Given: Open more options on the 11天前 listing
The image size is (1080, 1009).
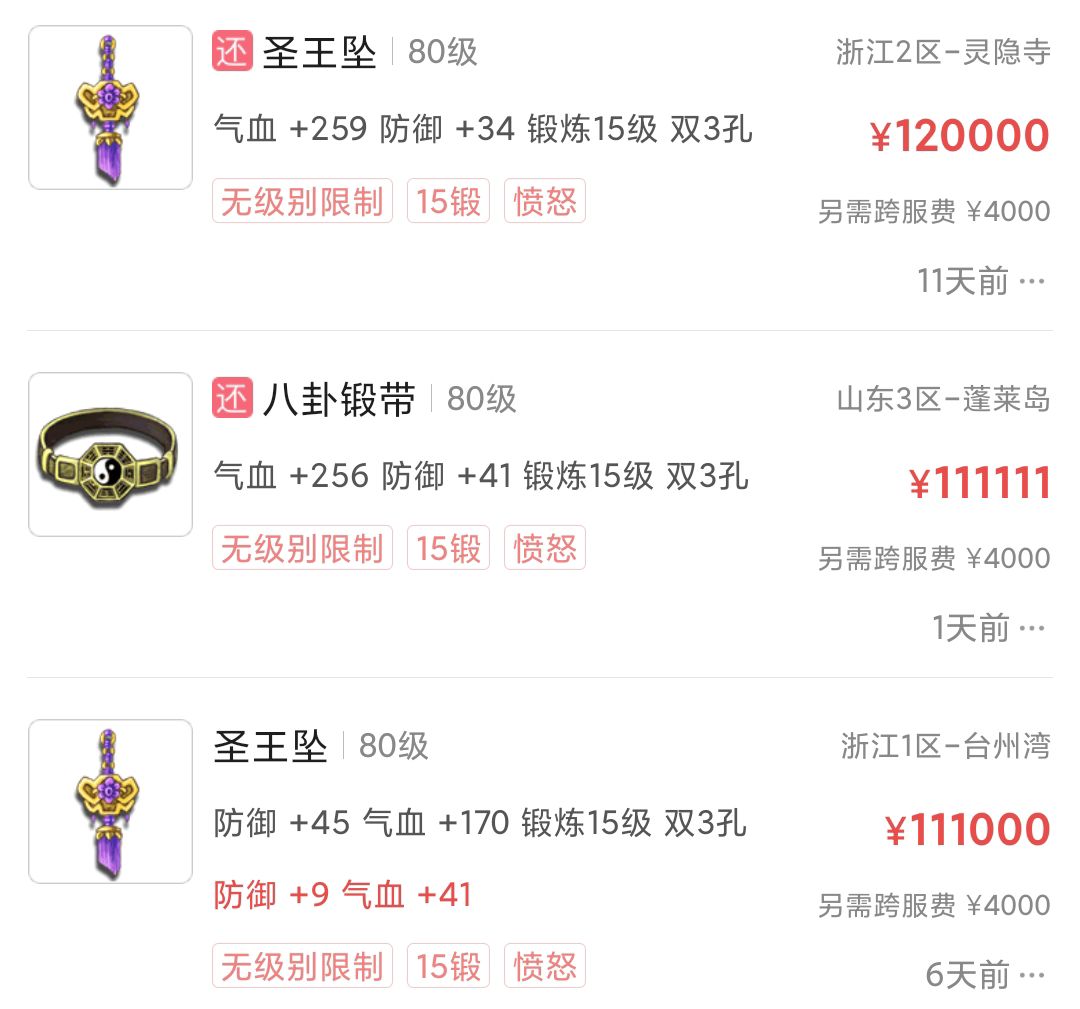Looking at the screenshot, I should coord(1032,282).
